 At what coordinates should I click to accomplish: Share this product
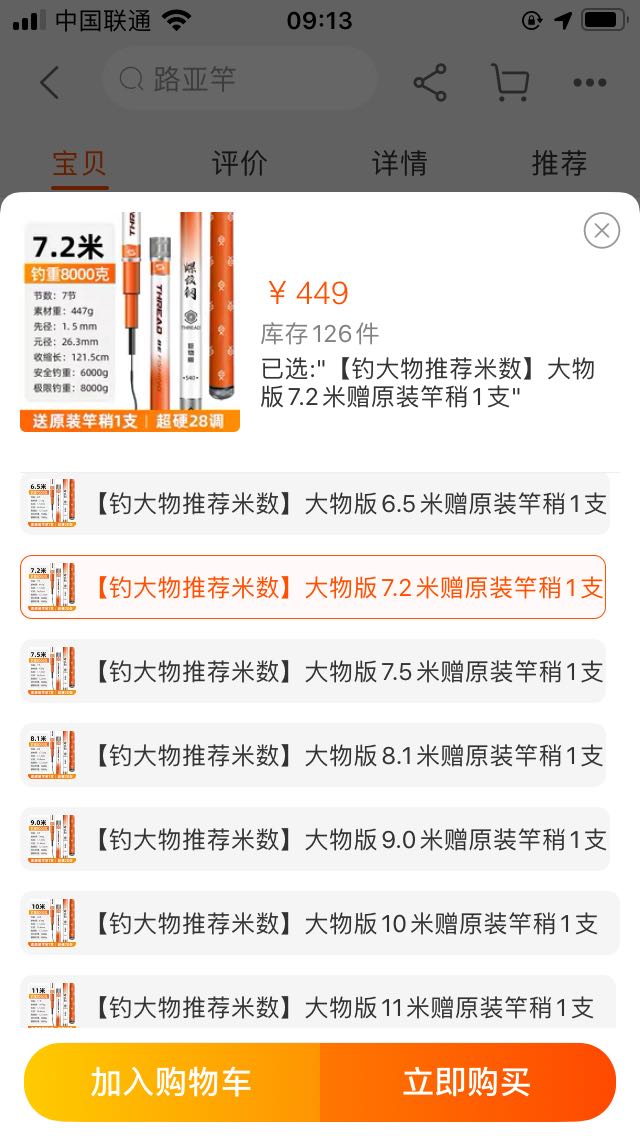430,82
